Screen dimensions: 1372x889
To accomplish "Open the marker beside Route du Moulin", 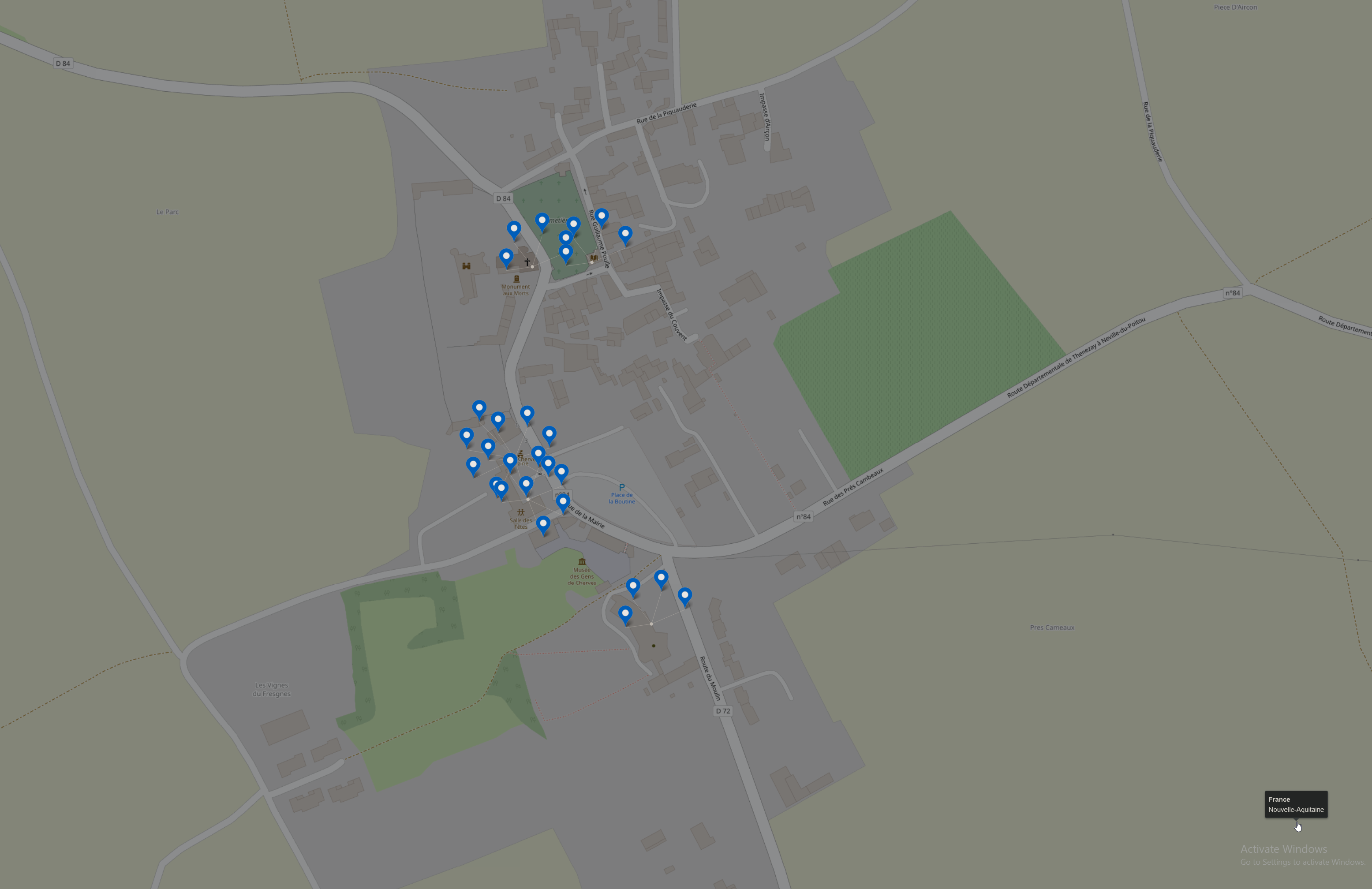I will (684, 596).
